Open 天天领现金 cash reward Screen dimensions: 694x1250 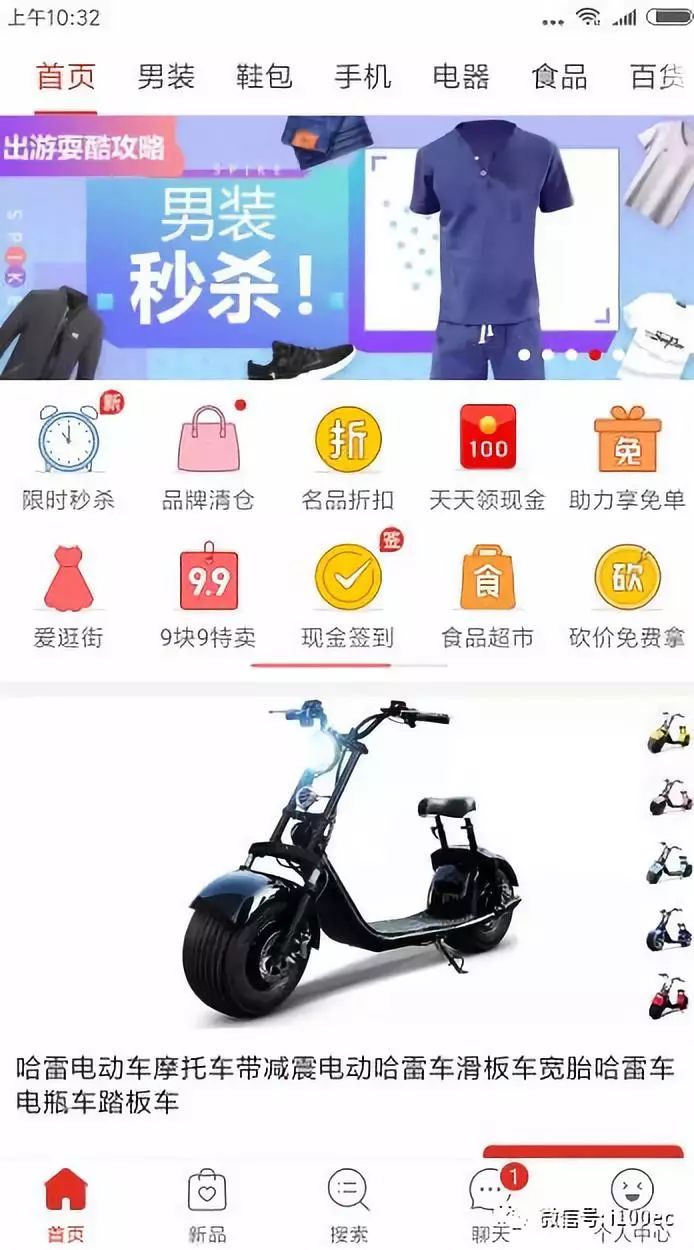tap(487, 455)
